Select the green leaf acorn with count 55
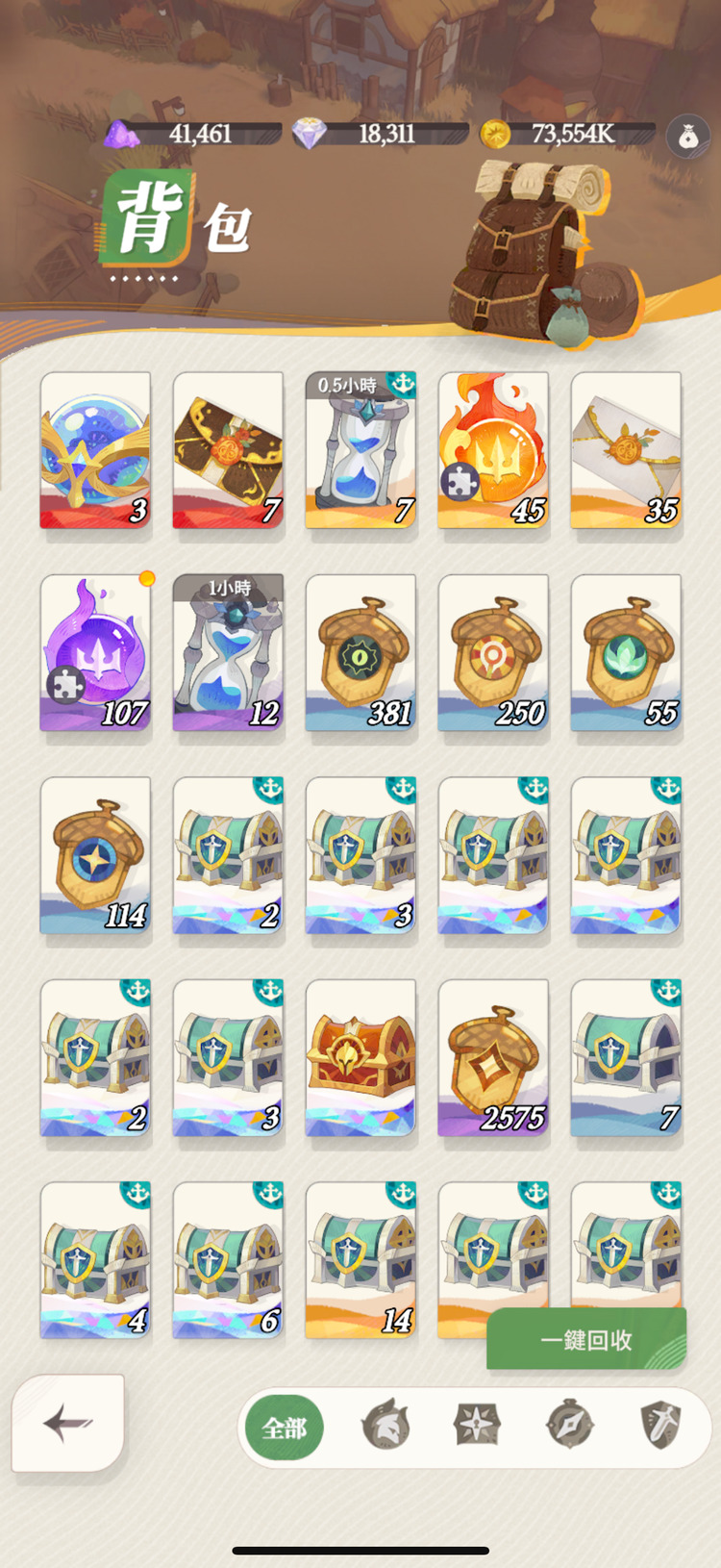This screenshot has width=721, height=1568. [626, 653]
